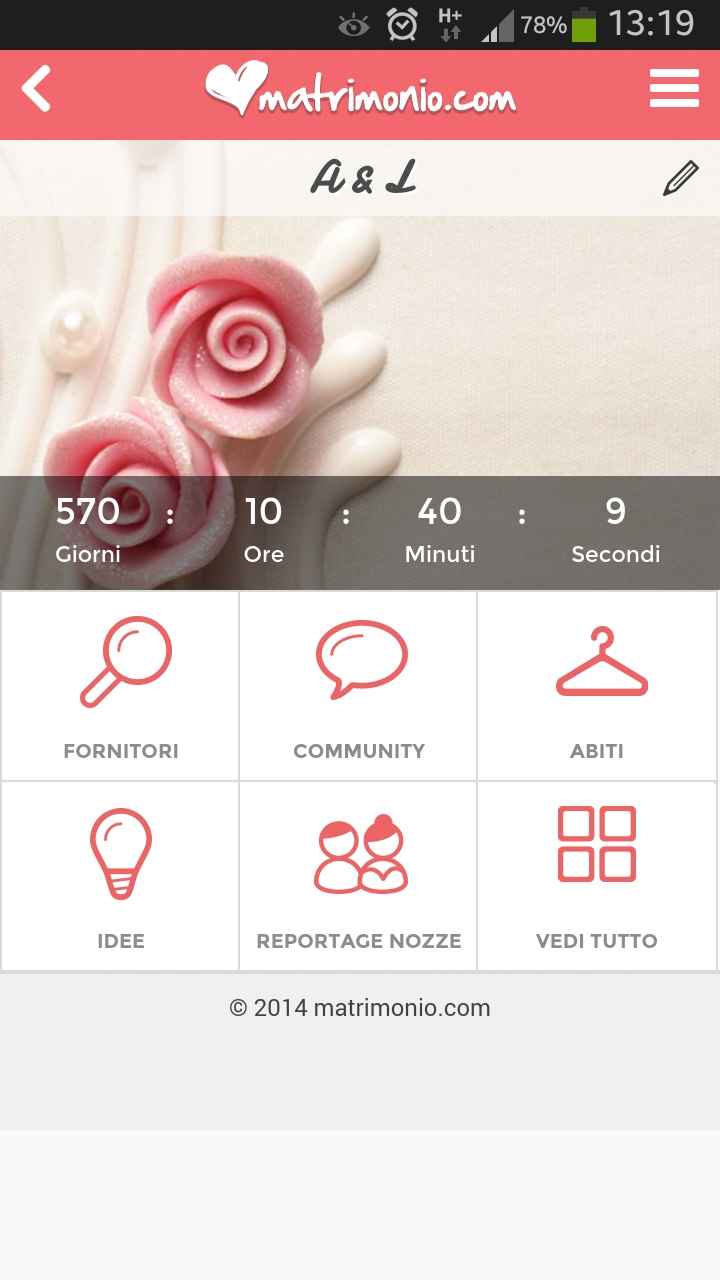The width and height of the screenshot is (720, 1280).
Task: Select the Community speech bubble icon
Action: click(358, 658)
